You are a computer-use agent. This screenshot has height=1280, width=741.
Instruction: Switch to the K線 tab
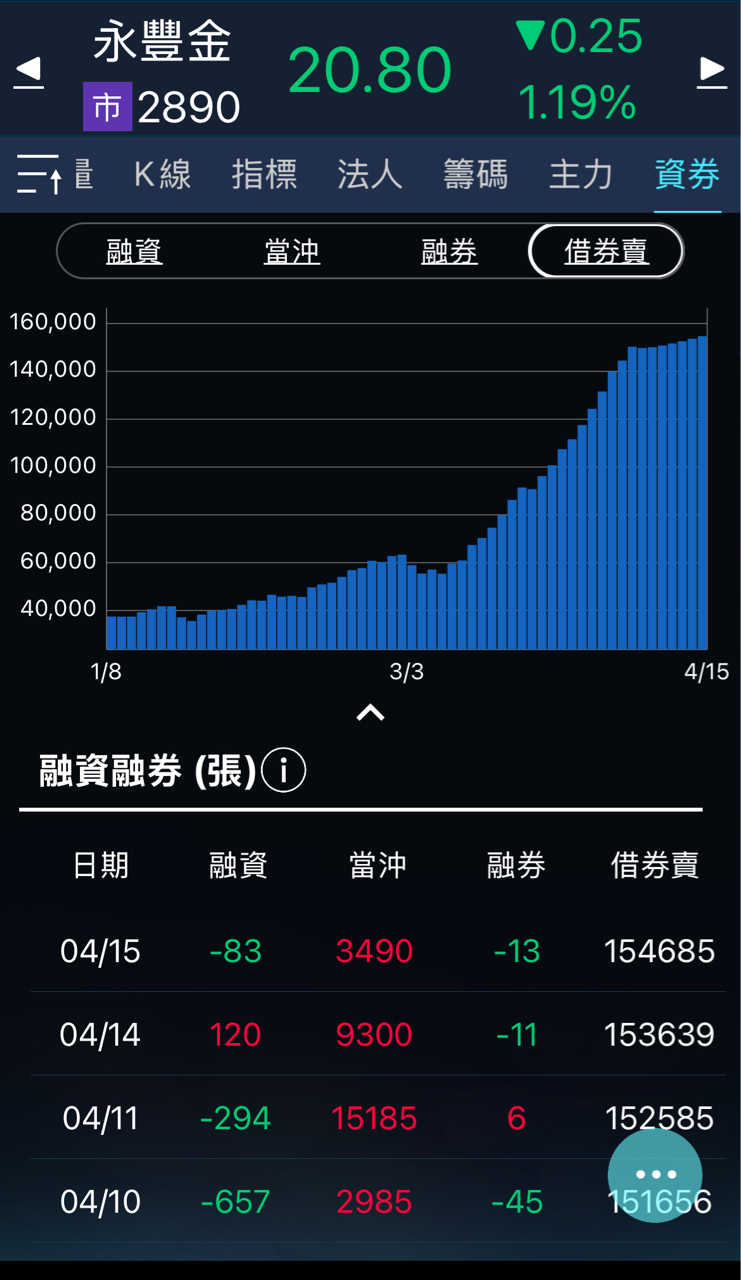[162, 175]
